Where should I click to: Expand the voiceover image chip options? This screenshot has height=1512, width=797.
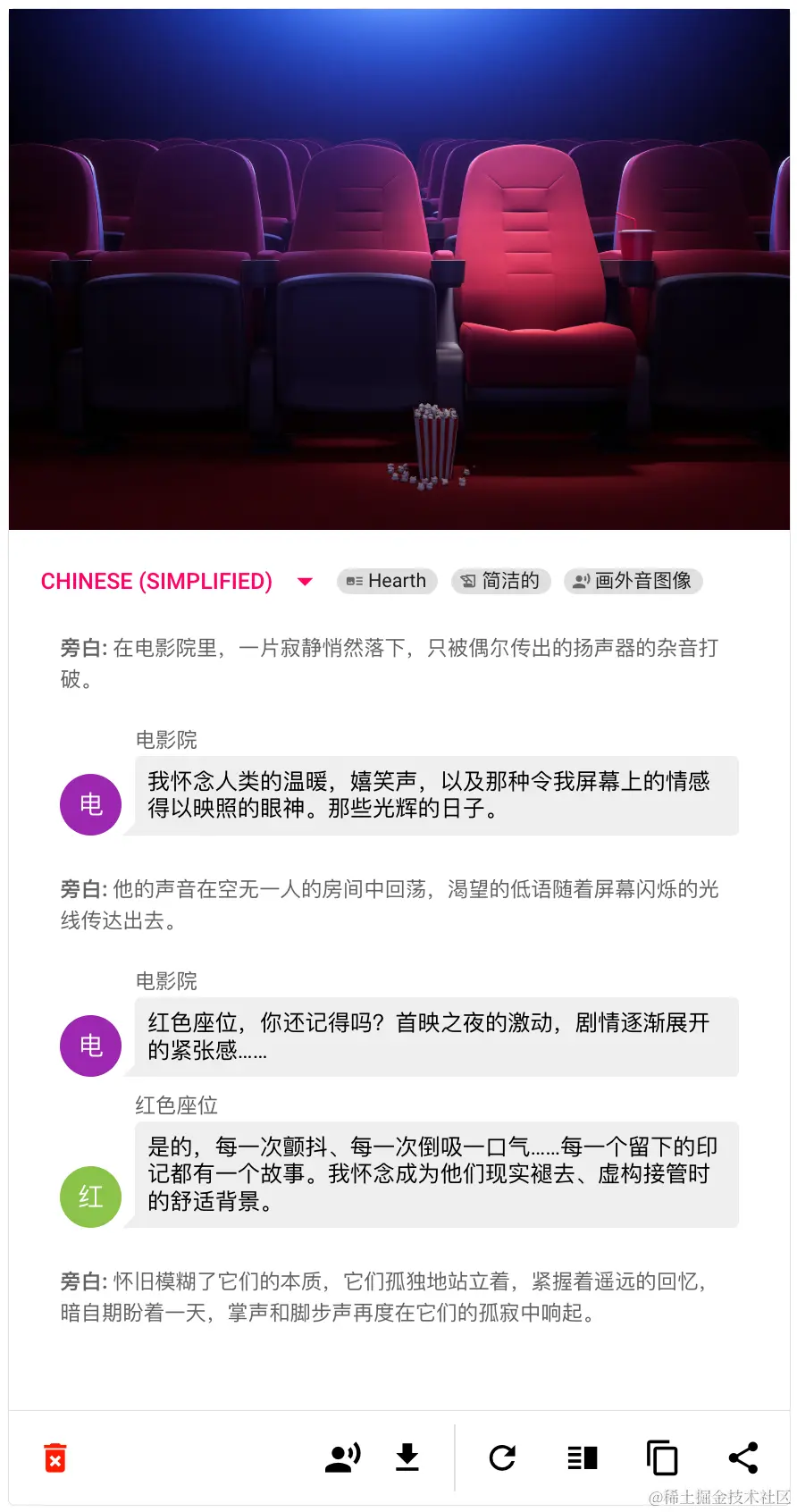click(x=633, y=581)
